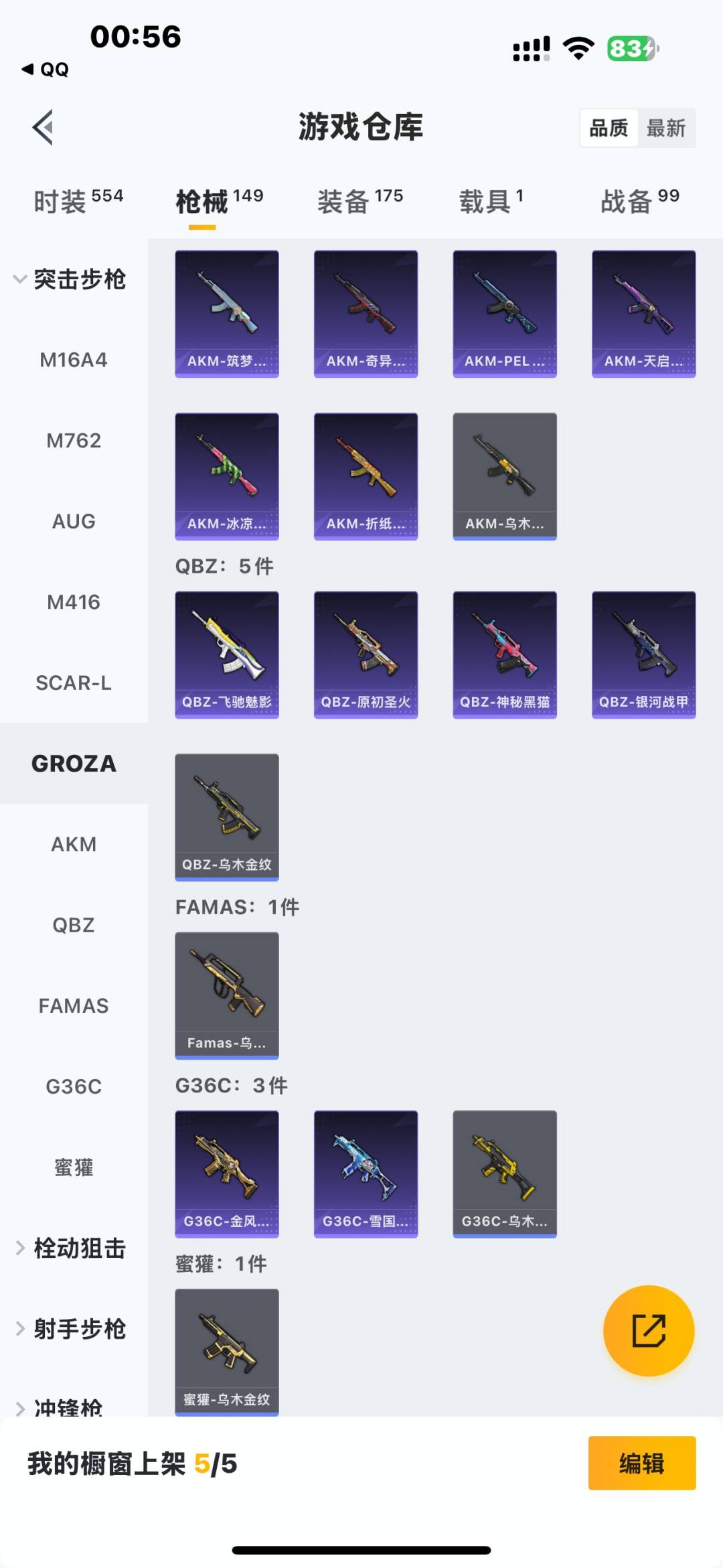Open the QBZ-神秘黑猫 skin tile
The width and height of the screenshot is (723, 1568).
tap(505, 654)
